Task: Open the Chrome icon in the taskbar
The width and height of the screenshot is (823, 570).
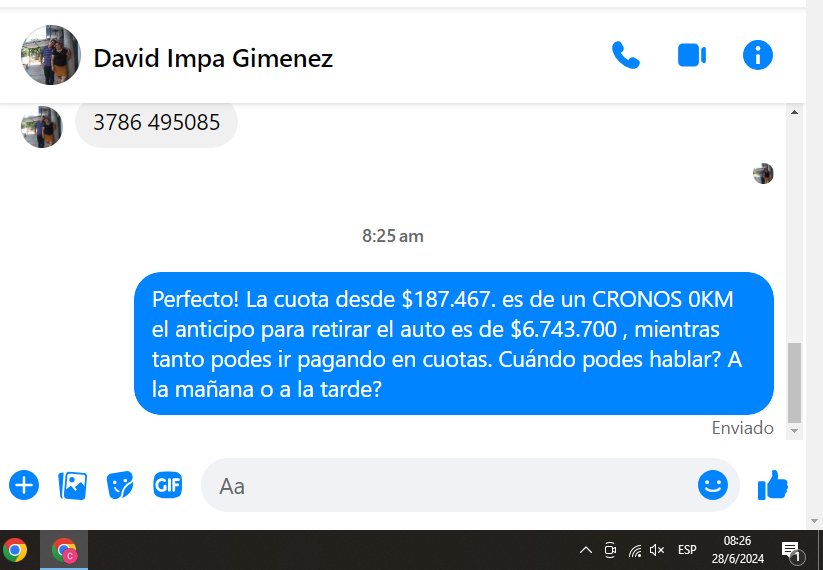Action: pyautogui.click(x=15, y=550)
